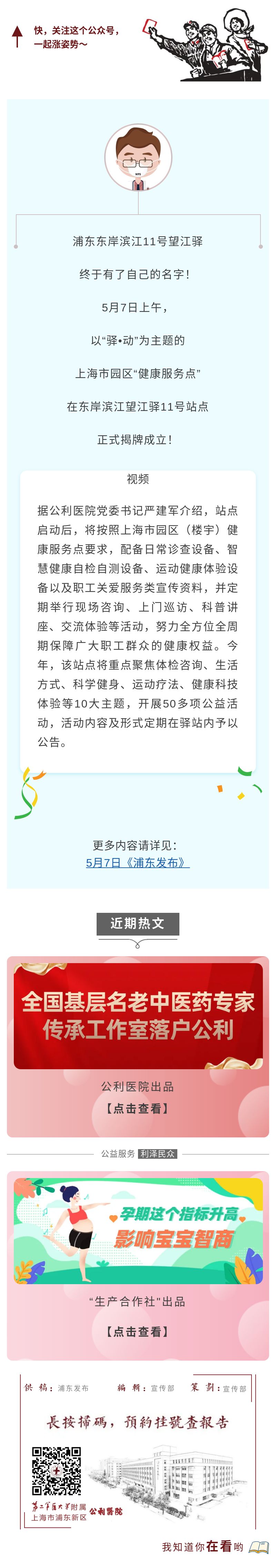Open the 全国基层名老中医药专家 article card
The width and height of the screenshot is (276, 1568).
pos(138,1016)
